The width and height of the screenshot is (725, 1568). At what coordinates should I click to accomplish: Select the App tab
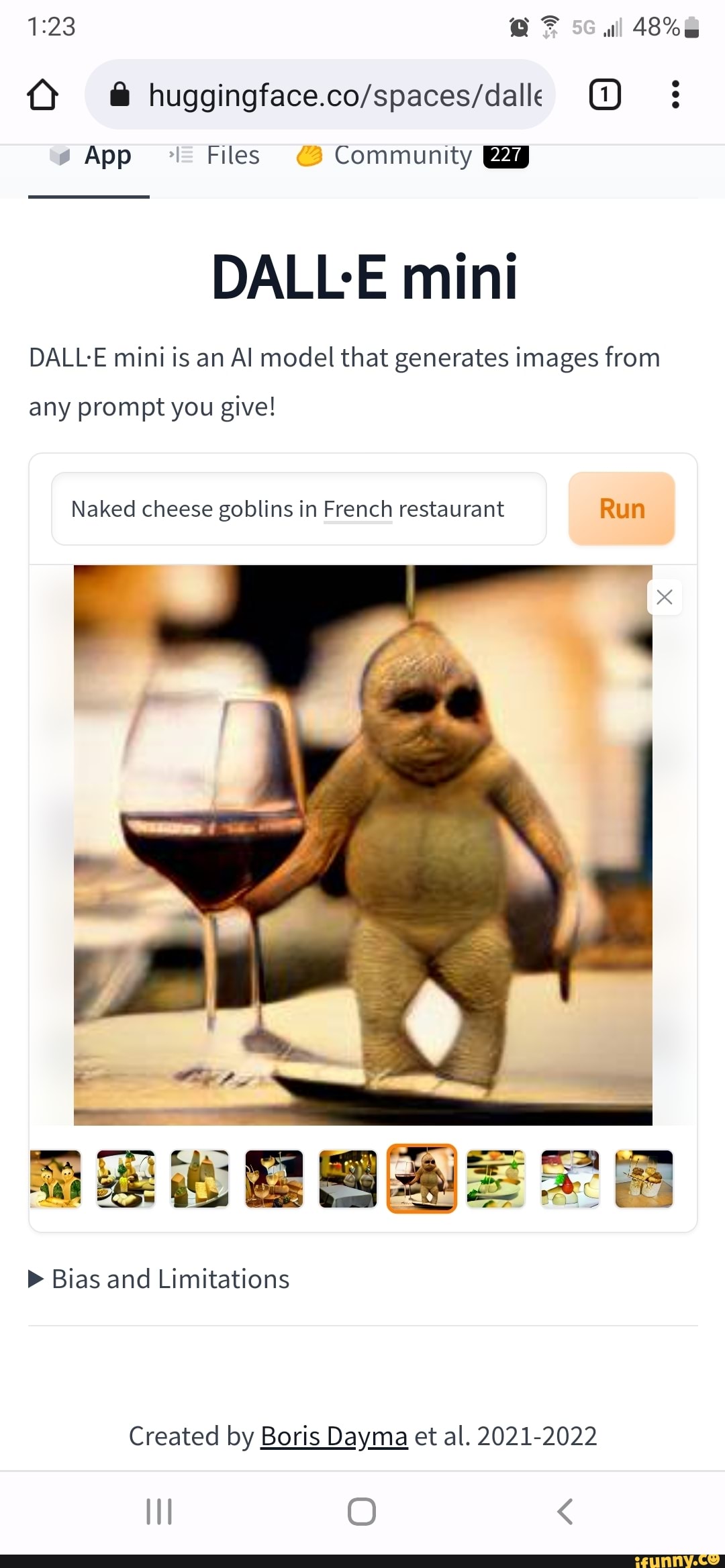pyautogui.click(x=90, y=155)
